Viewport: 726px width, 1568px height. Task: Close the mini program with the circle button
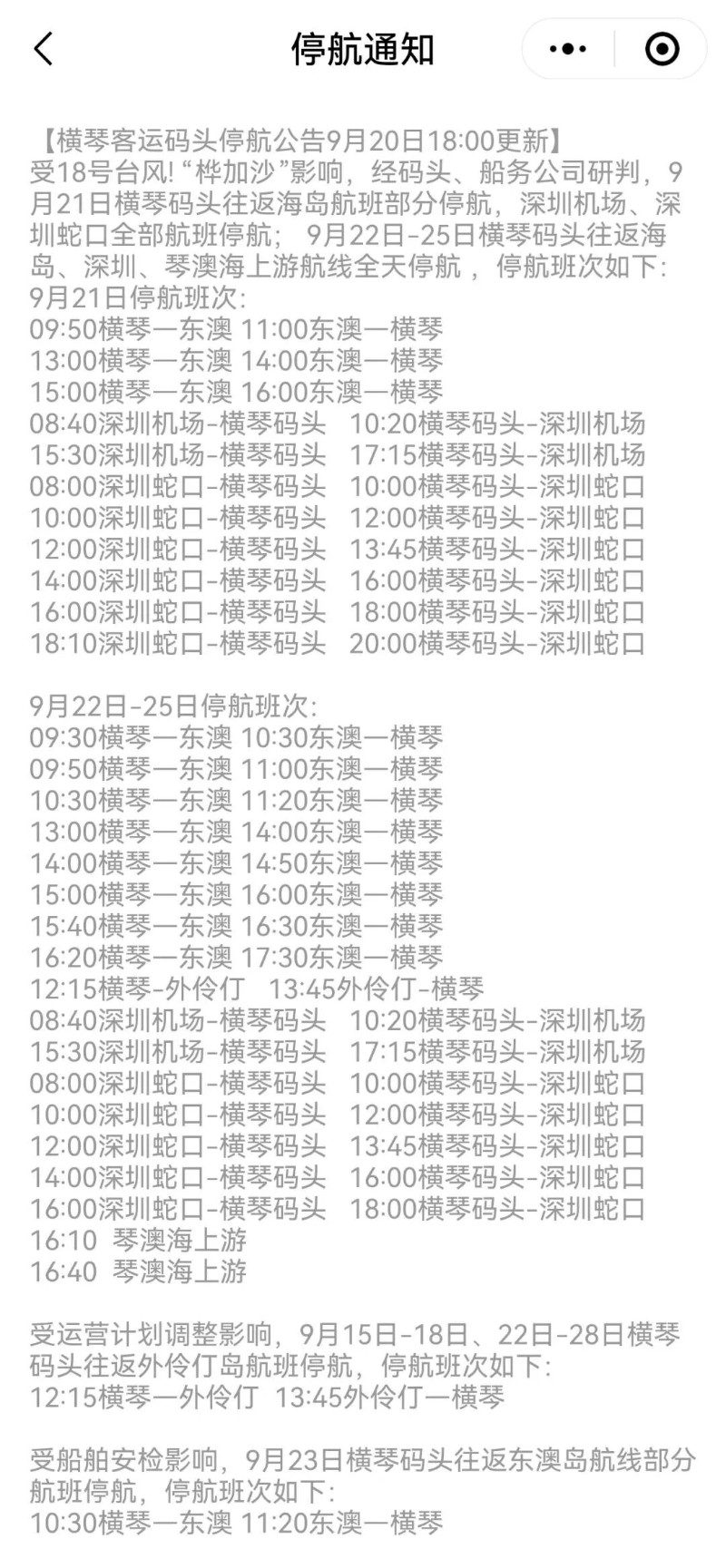tap(662, 49)
